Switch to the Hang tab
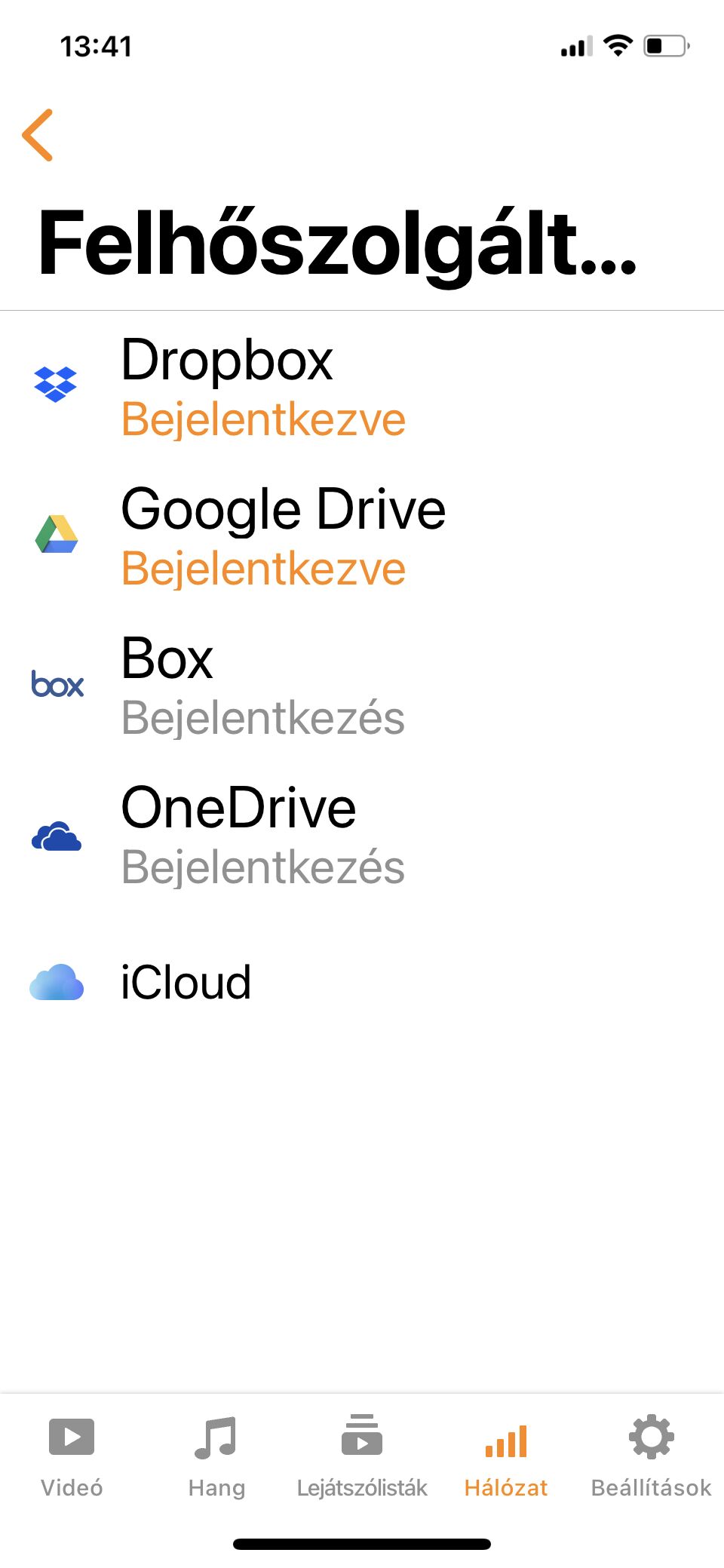Screen dimensions: 724x1568 click(x=216, y=1456)
